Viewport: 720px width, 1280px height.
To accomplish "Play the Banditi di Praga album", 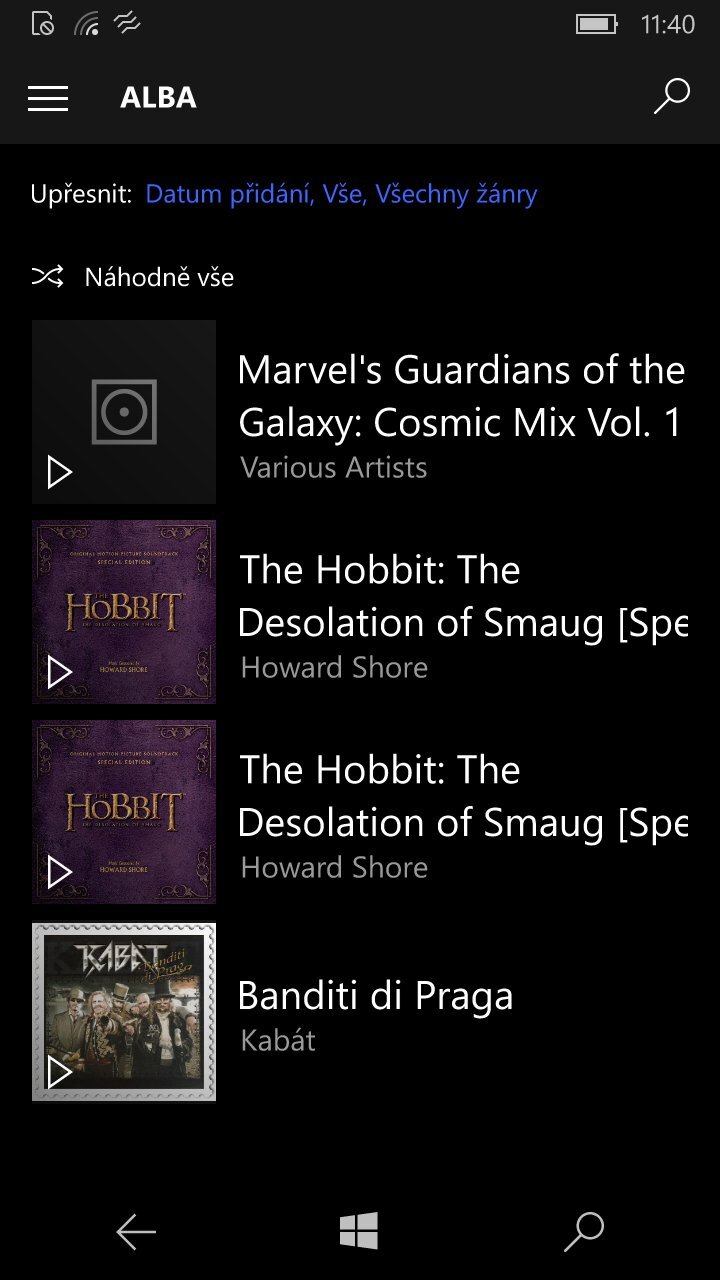I will [60, 1072].
